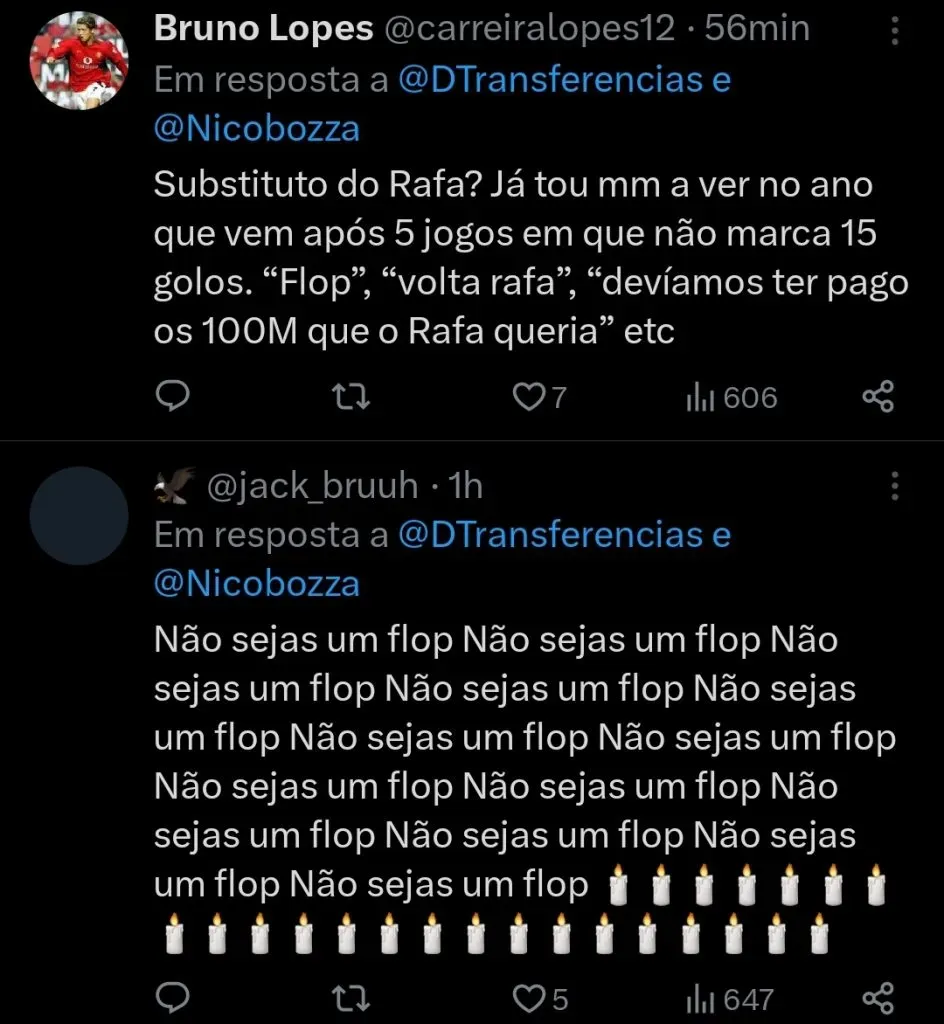Image resolution: width=944 pixels, height=1024 pixels.
Task: Open the reply icon on jack_bruuh's tweet
Action: 173,997
